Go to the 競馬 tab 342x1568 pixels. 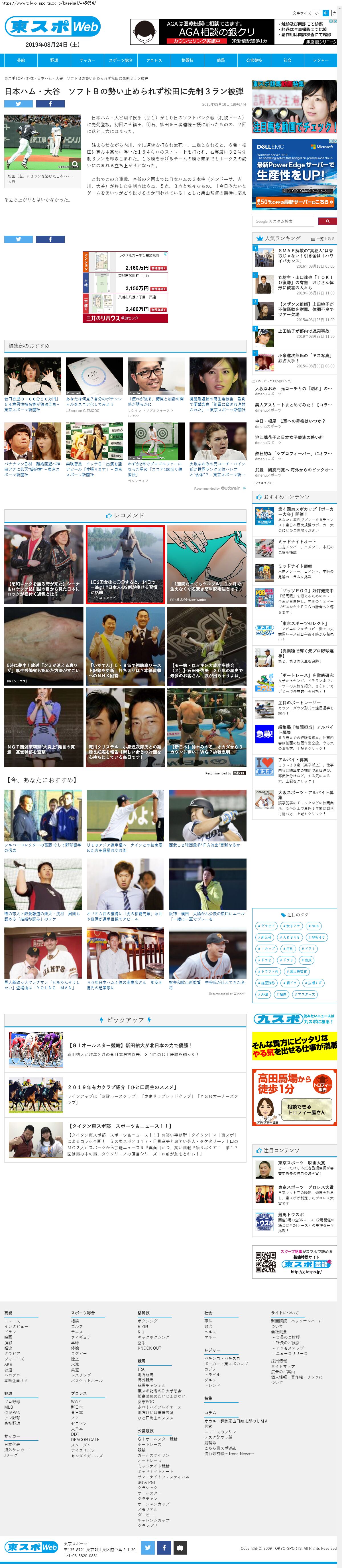pyautogui.click(x=220, y=60)
